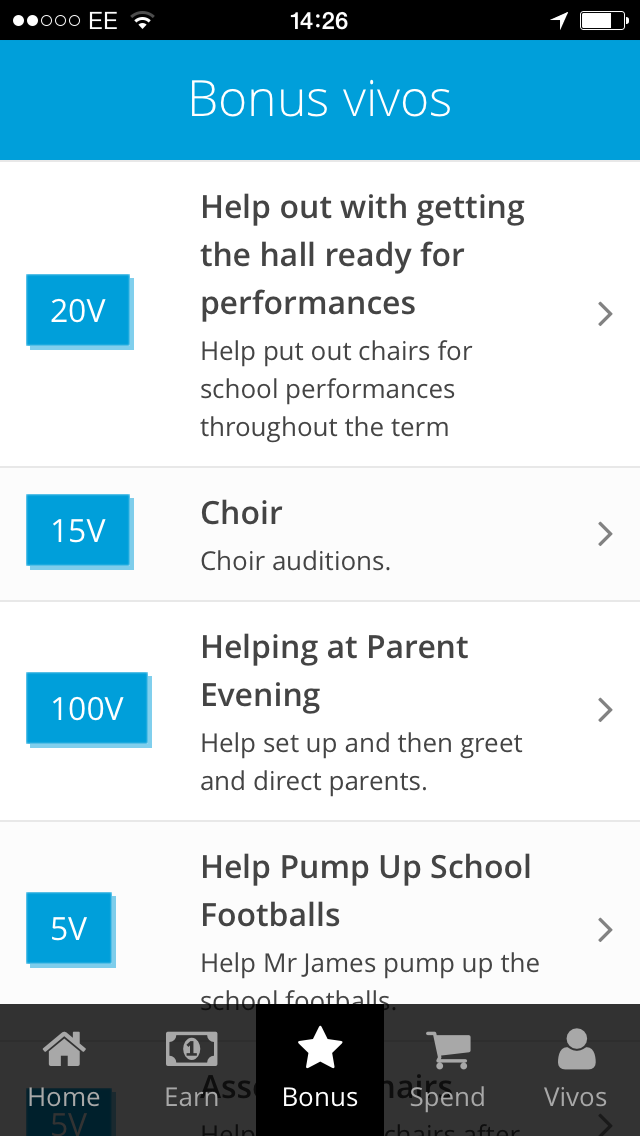This screenshot has width=640, height=1136.
Task: Select the Bonus tab
Action: 320,1070
